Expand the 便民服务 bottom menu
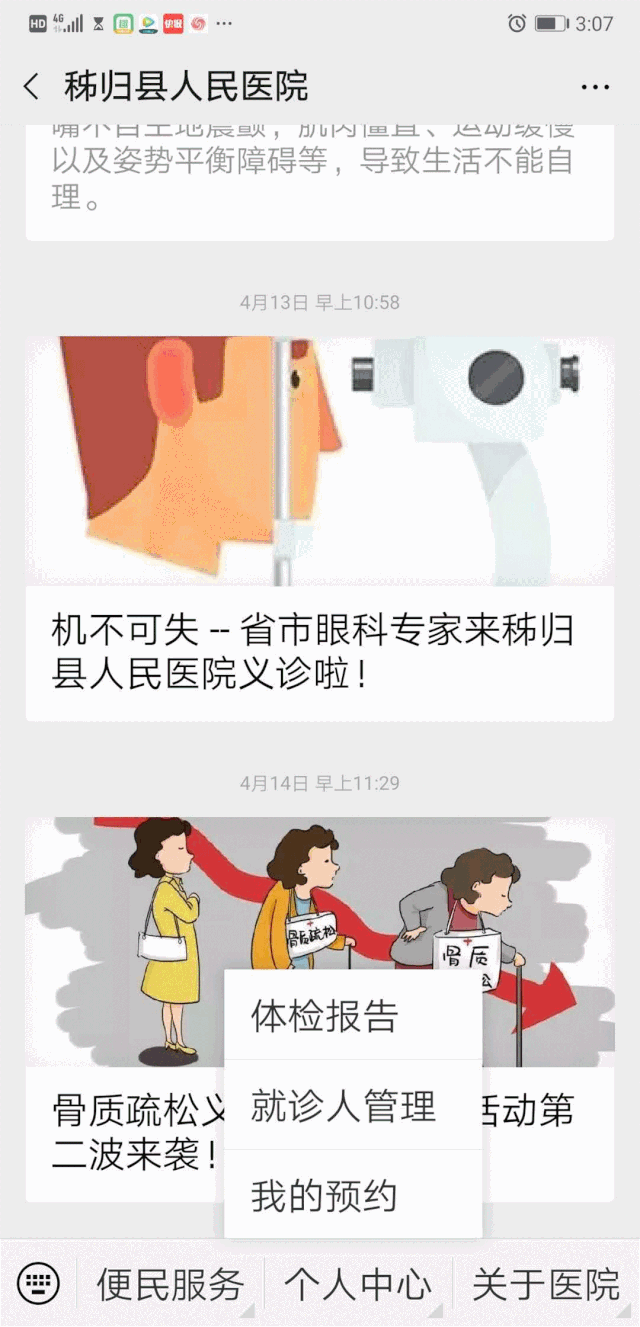Image resolution: width=640 pixels, height=1327 pixels. pyautogui.click(x=170, y=1284)
